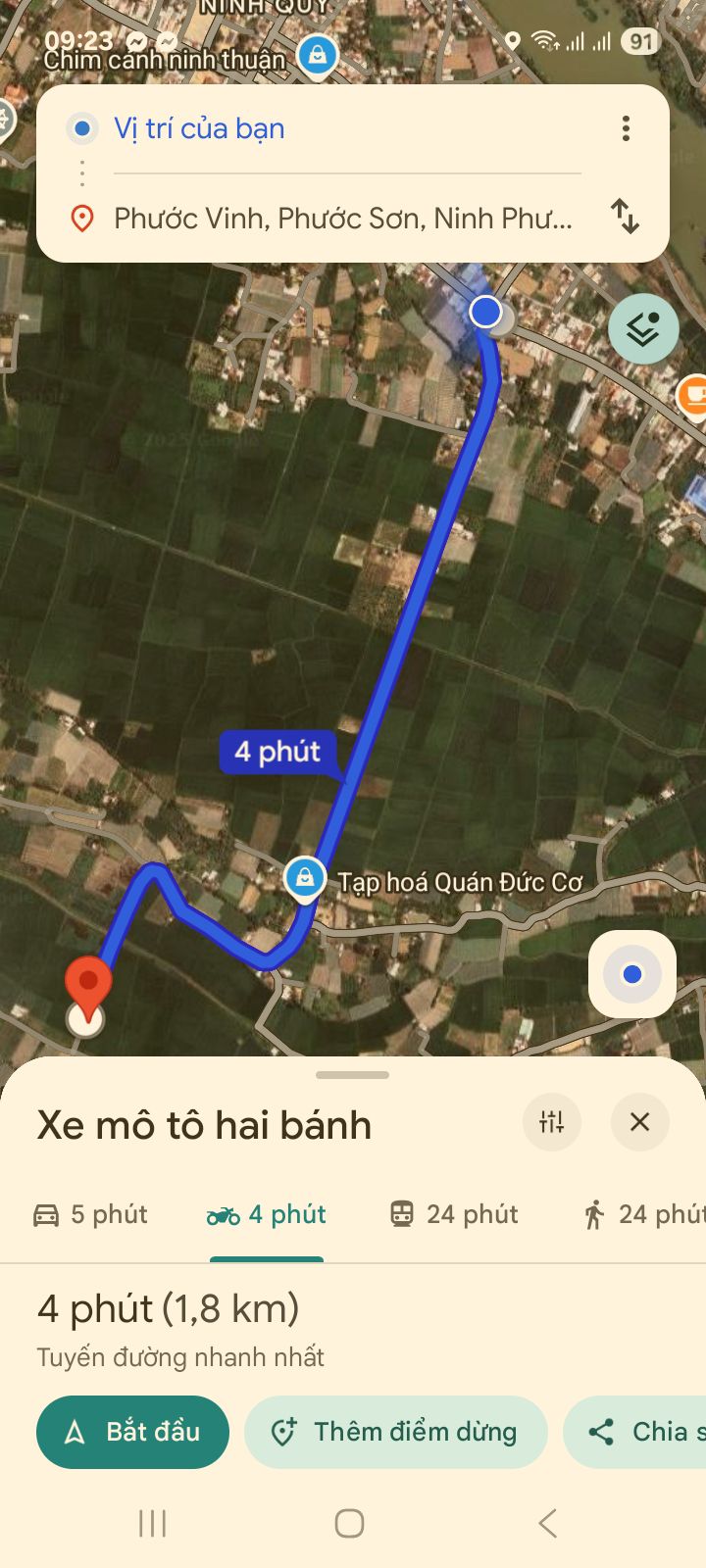Swap start and destination points
The height and width of the screenshot is (1568, 706).
(x=625, y=216)
